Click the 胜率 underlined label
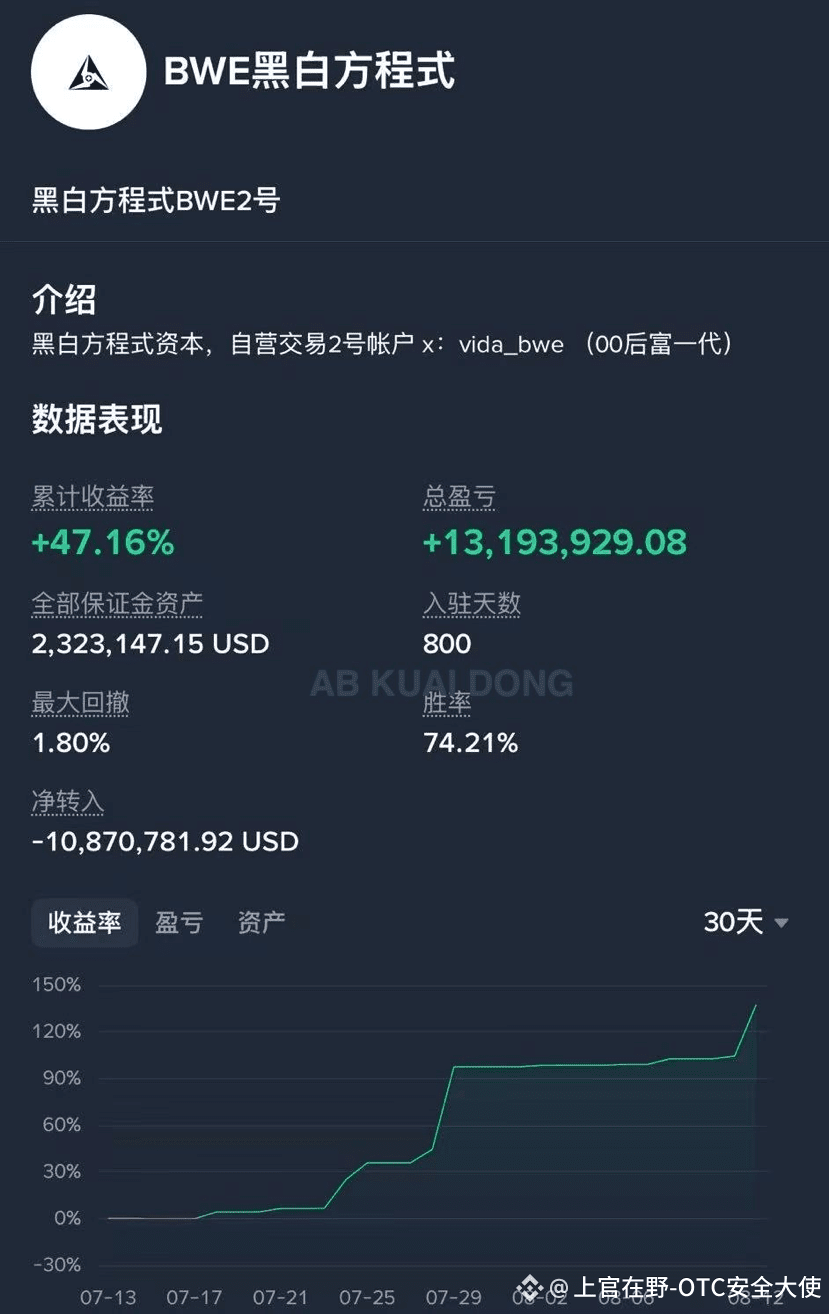The height and width of the screenshot is (1314, 829). click(446, 703)
